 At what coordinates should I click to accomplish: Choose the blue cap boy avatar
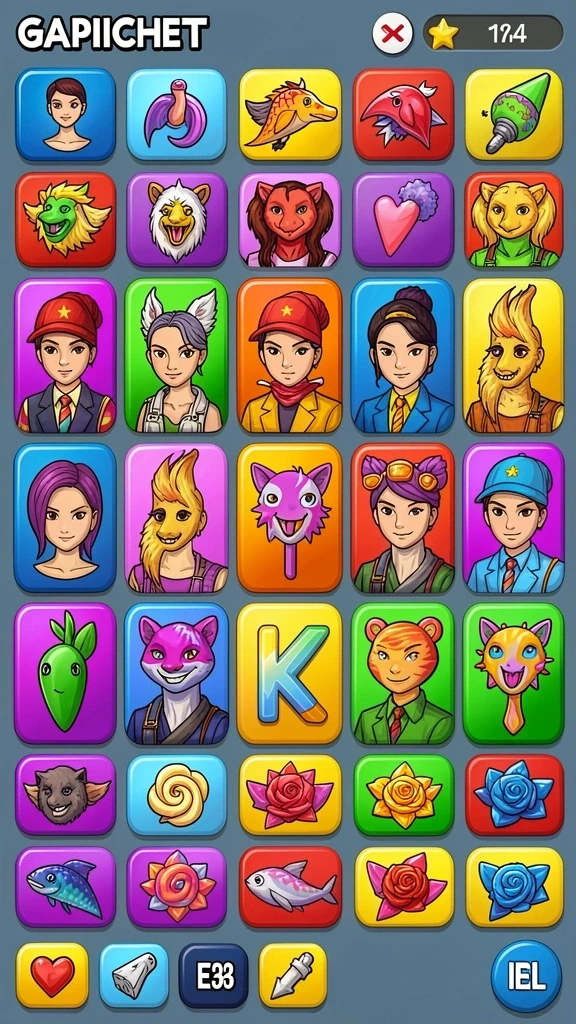point(513,518)
